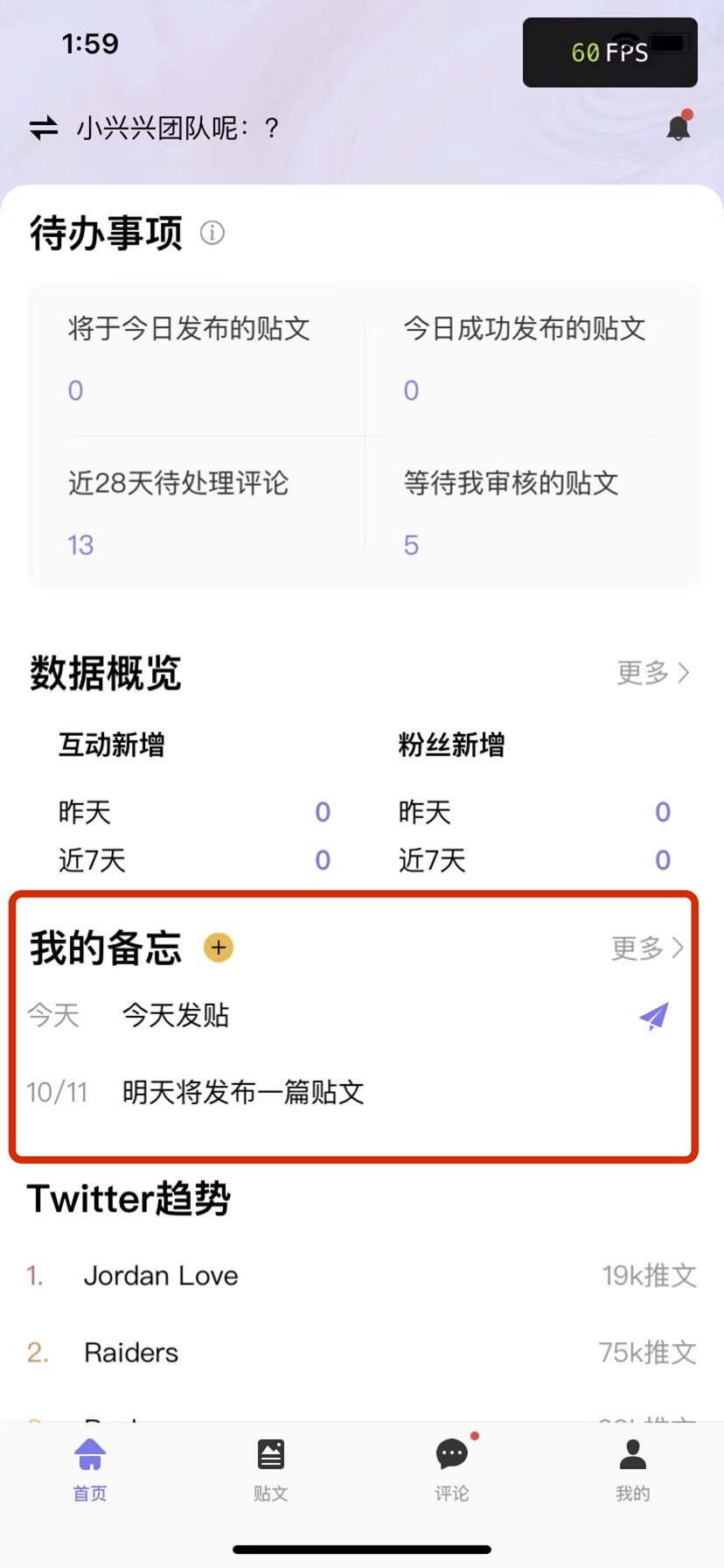The height and width of the screenshot is (1568, 724).
Task: Switch to the 我的 tab
Action: click(x=633, y=1470)
